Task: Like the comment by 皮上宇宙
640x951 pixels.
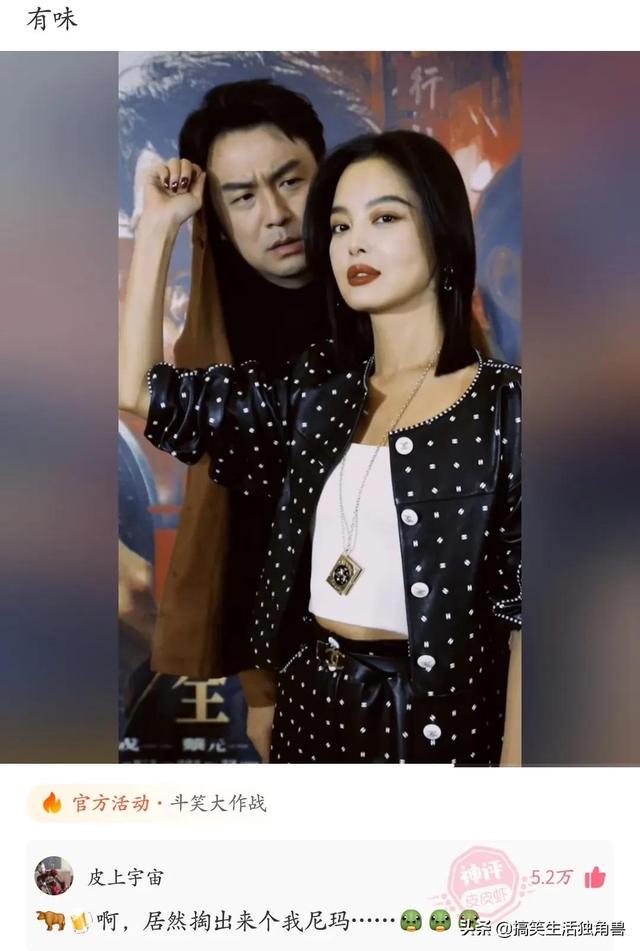Action: tap(595, 877)
